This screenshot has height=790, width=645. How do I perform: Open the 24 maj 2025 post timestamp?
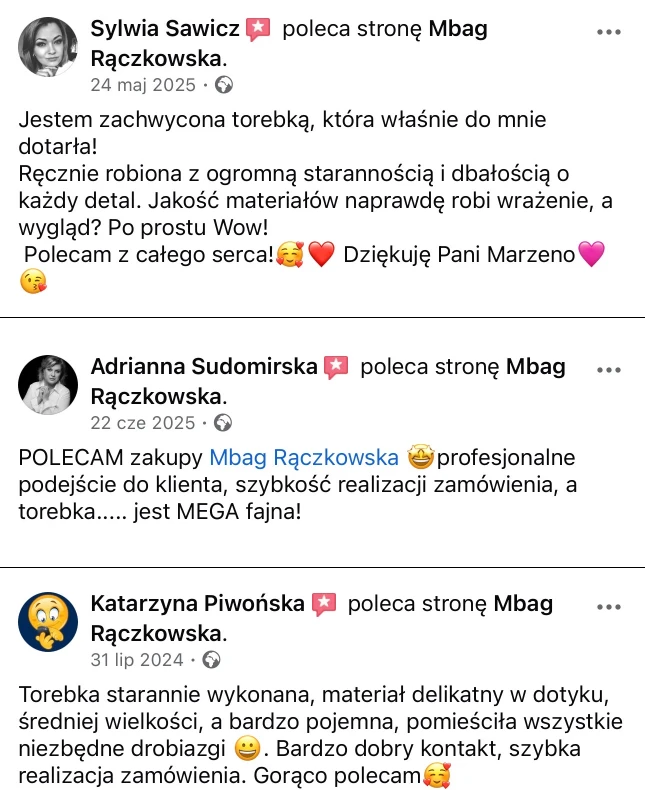(x=143, y=85)
